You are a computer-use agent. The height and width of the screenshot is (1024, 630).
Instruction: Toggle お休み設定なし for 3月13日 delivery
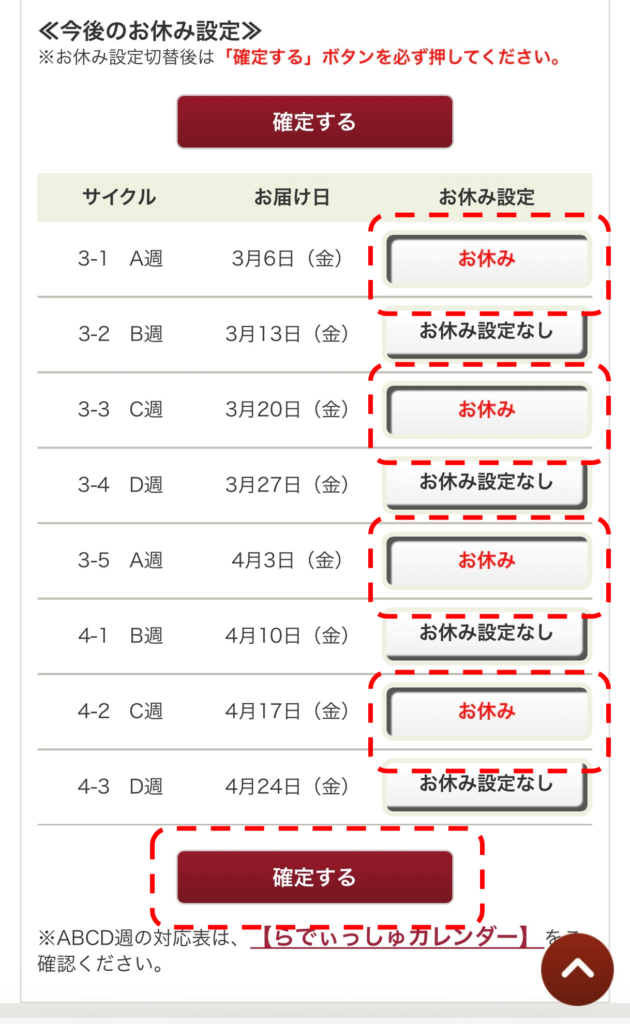pos(485,333)
